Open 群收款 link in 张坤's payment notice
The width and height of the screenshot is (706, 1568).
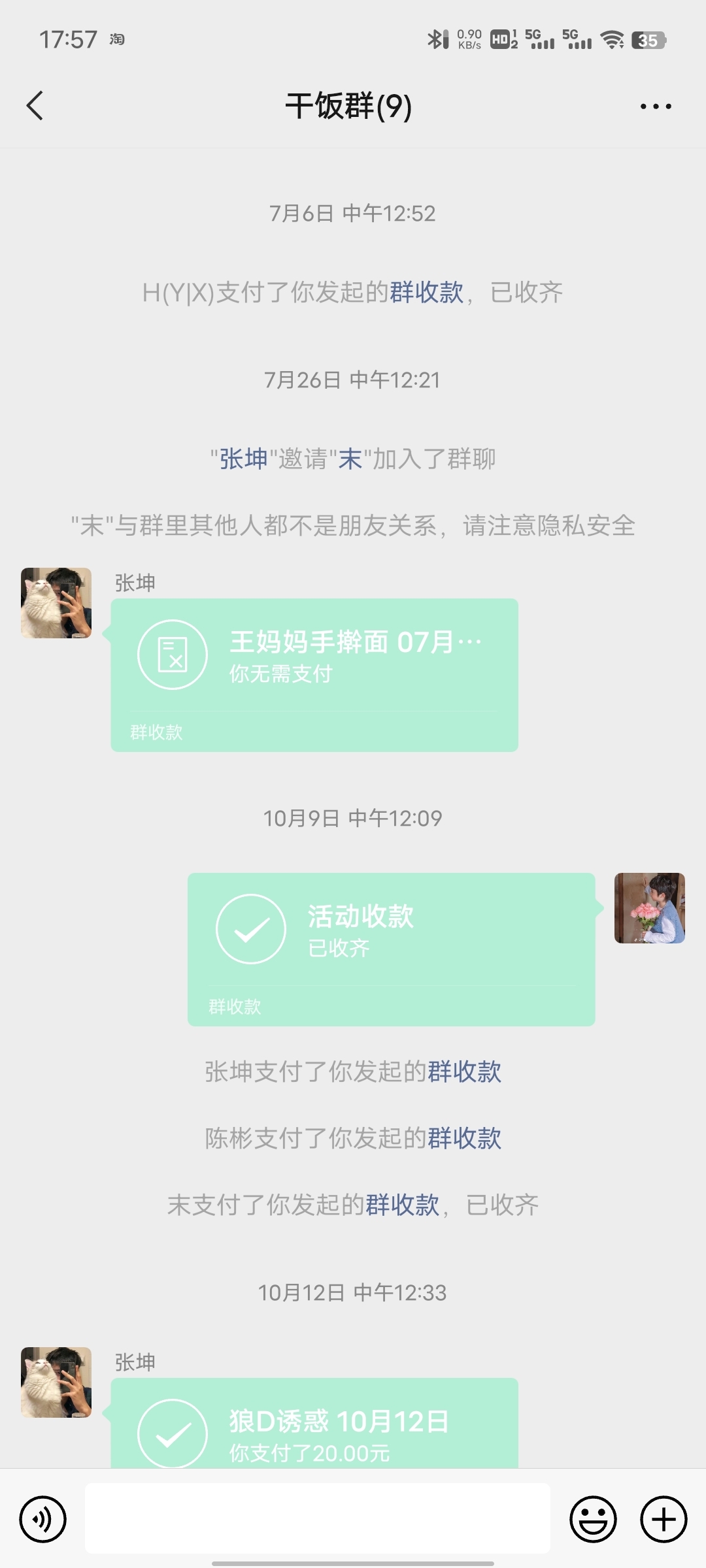[464, 1071]
